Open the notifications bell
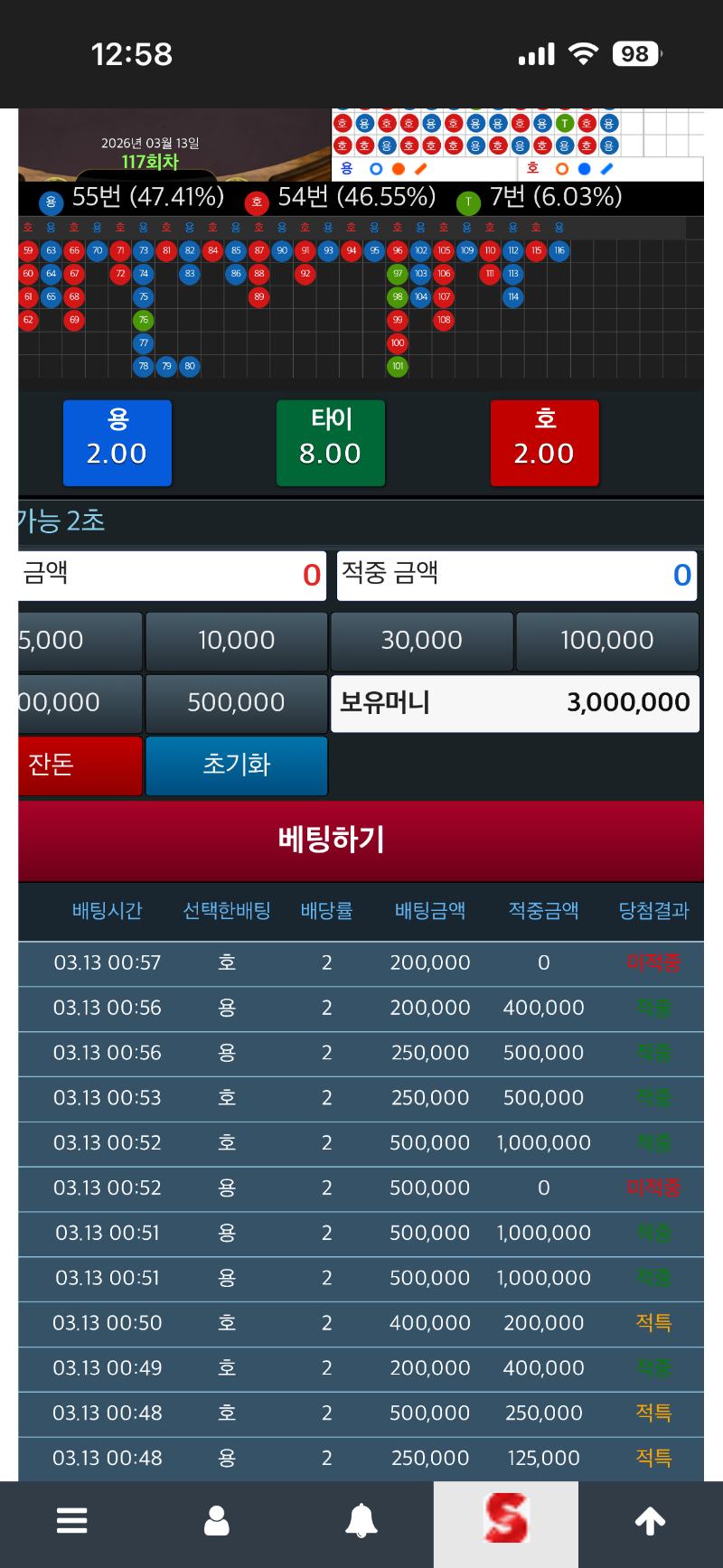The image size is (723, 1568). click(361, 1521)
